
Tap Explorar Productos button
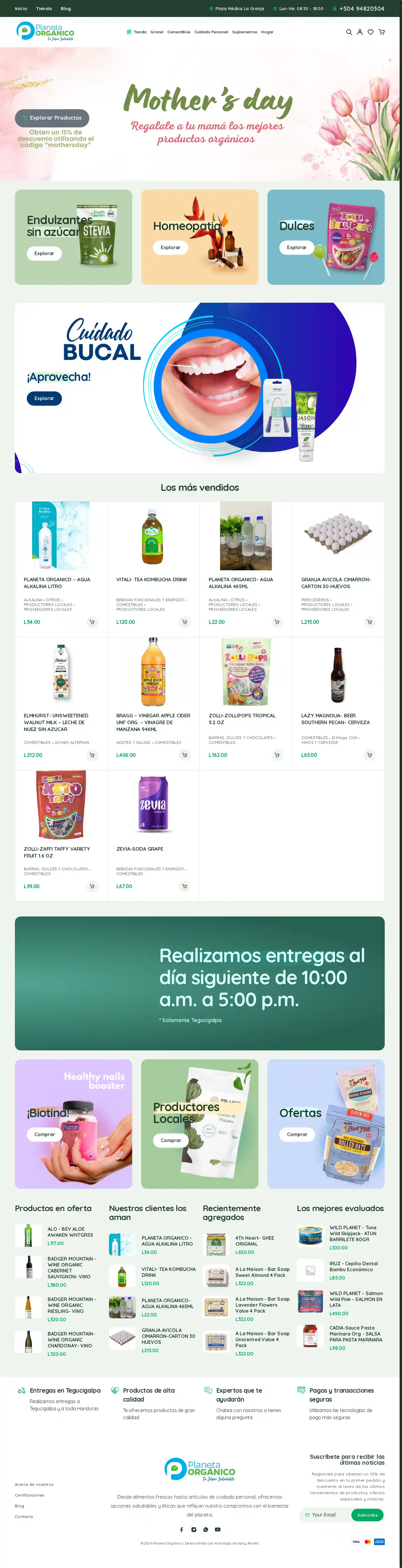(52, 118)
